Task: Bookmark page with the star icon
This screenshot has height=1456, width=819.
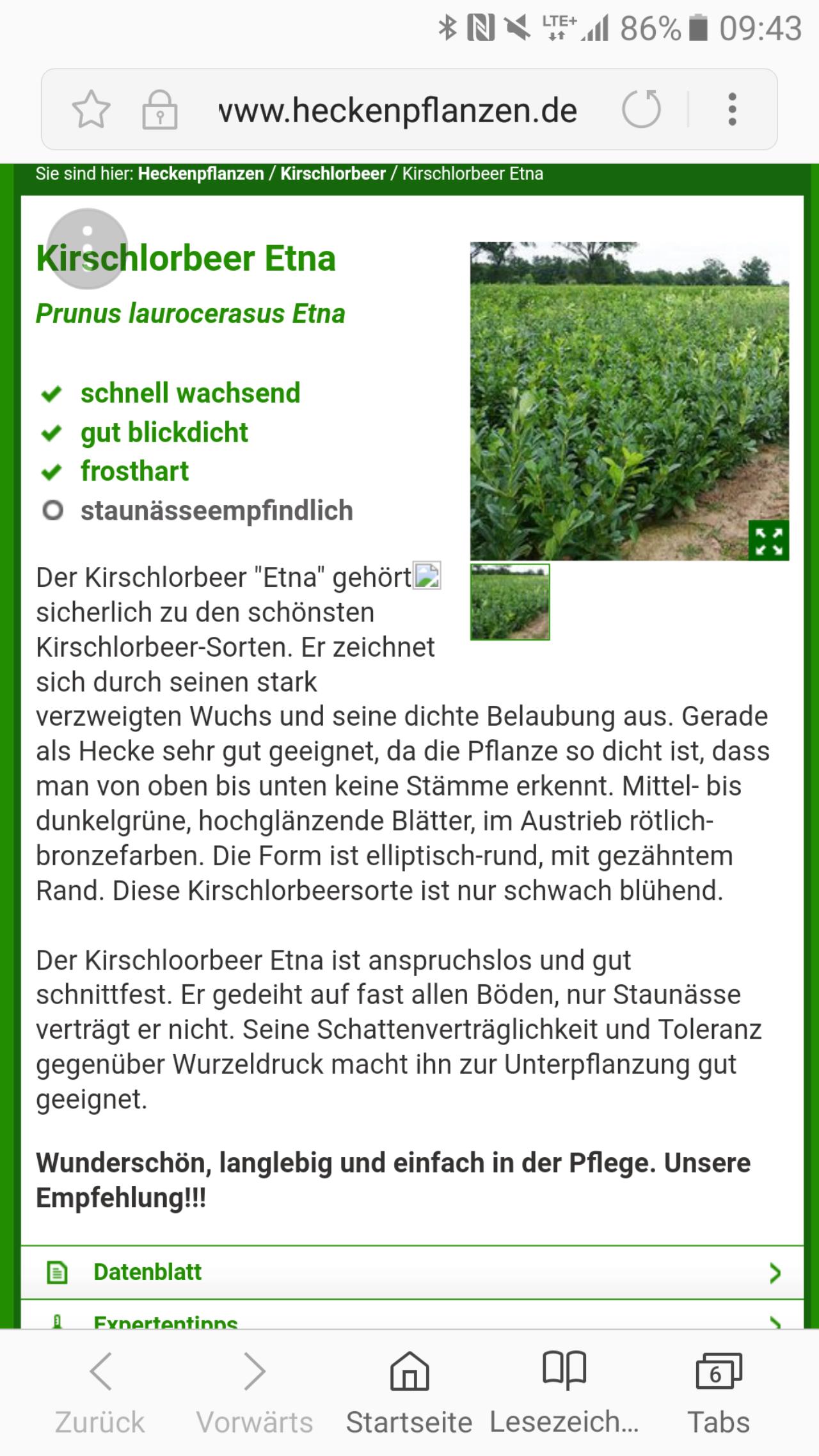Action: click(91, 109)
